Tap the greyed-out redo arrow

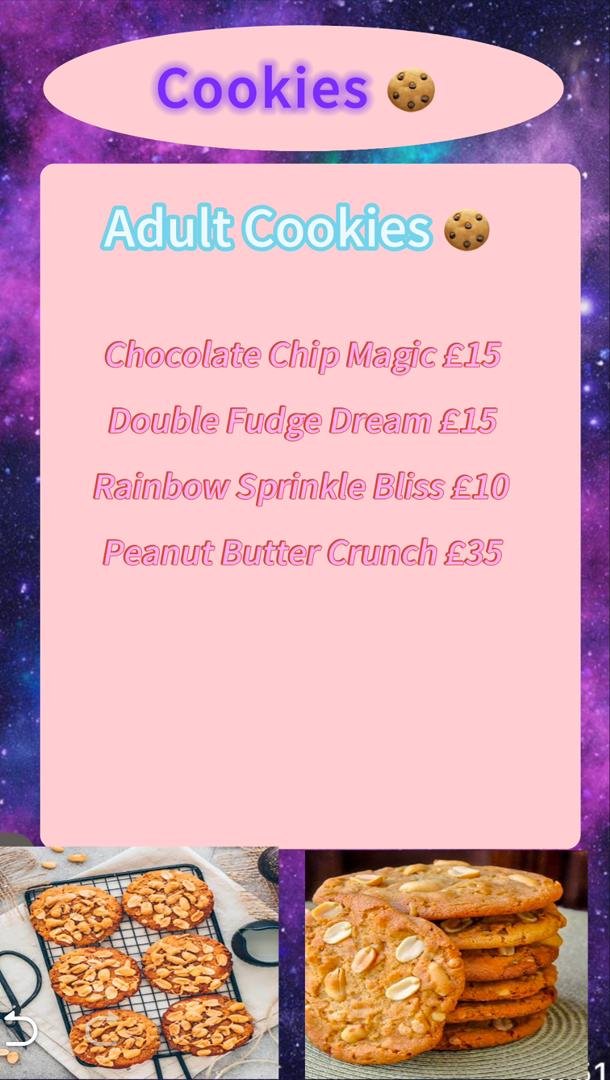[102, 1028]
